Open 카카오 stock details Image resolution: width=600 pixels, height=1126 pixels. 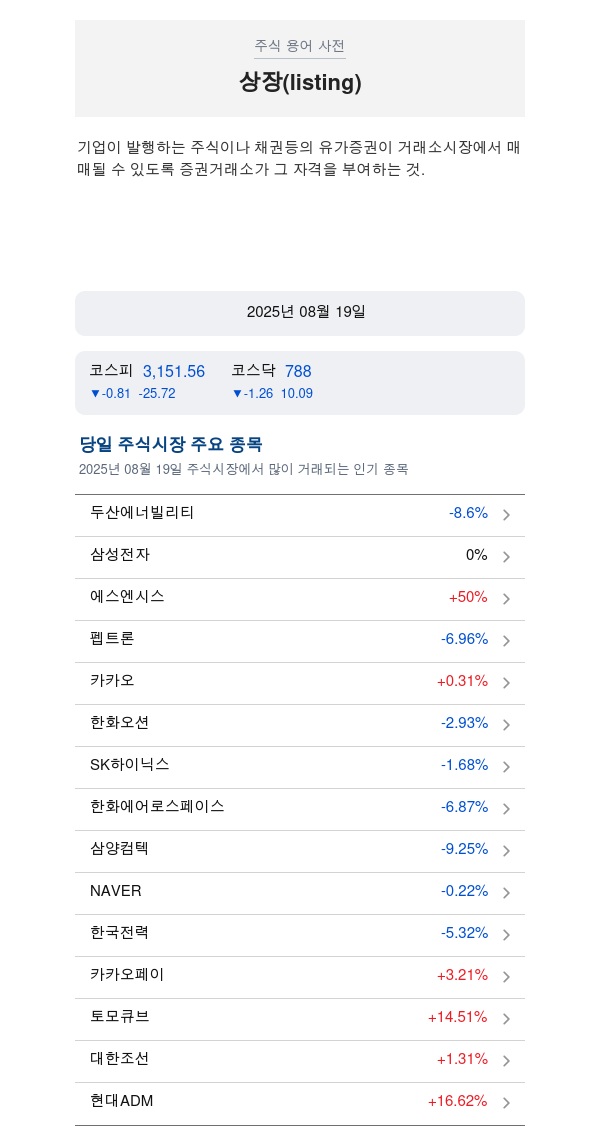click(299, 684)
